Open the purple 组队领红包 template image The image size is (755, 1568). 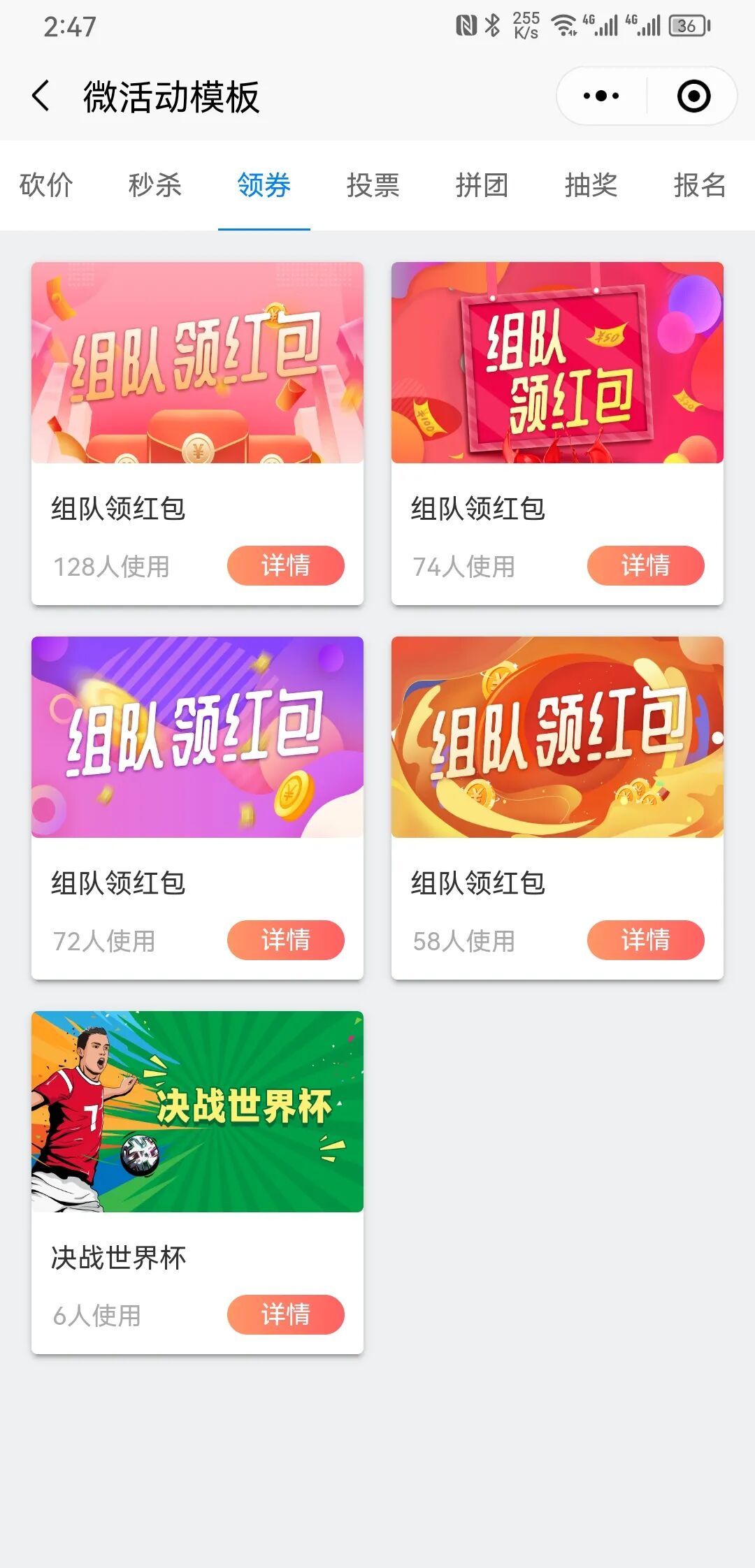click(197, 737)
